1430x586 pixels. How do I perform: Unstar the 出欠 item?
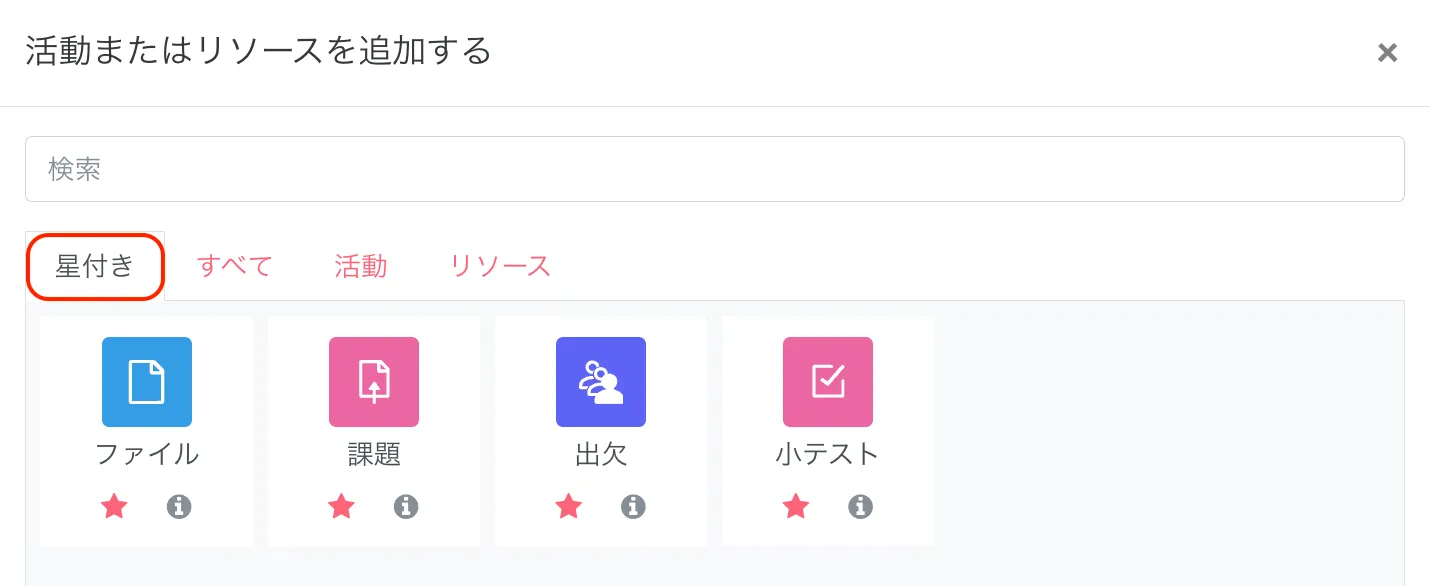click(x=568, y=507)
